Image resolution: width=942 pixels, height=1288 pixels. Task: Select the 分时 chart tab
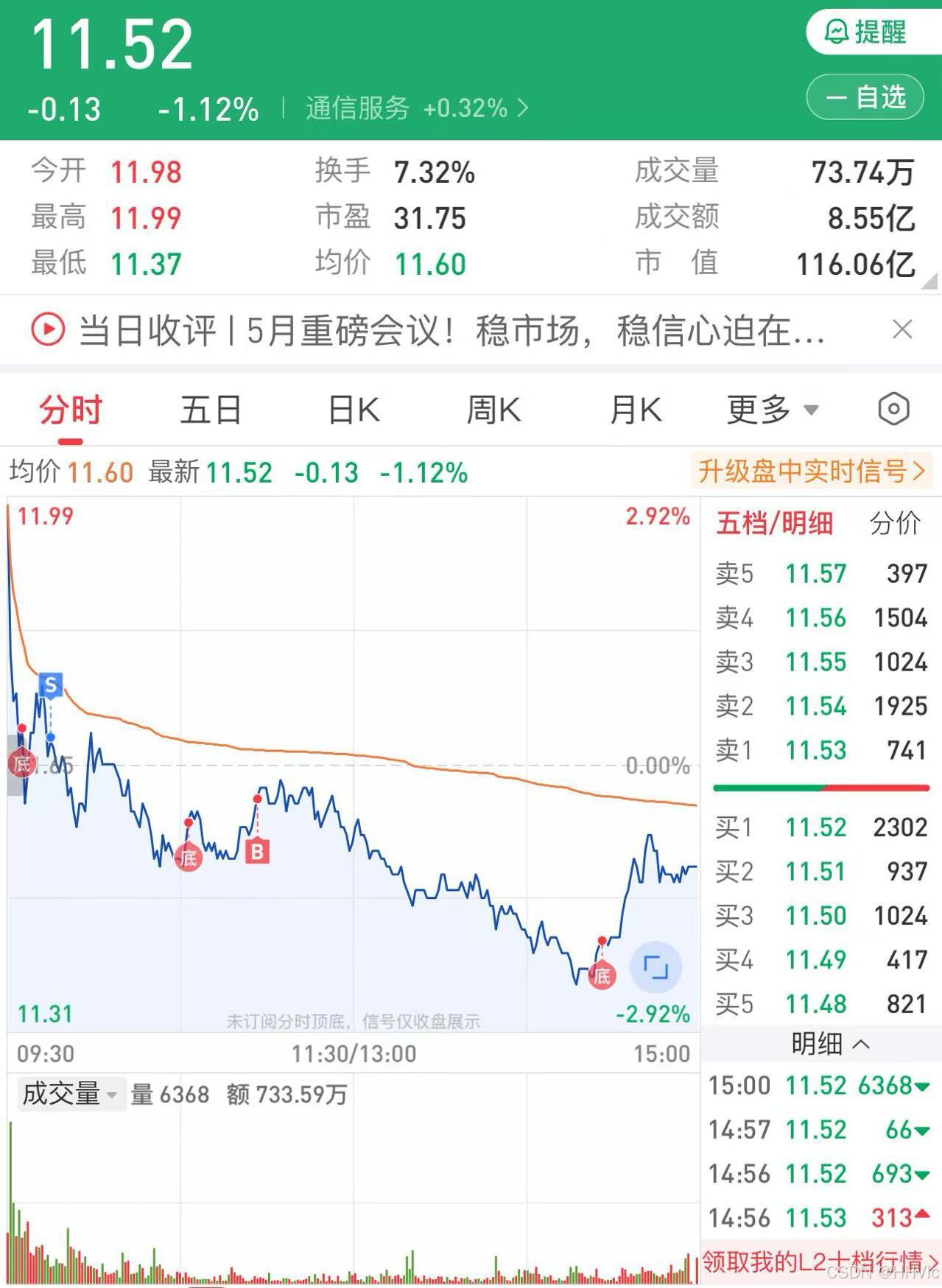click(71, 410)
